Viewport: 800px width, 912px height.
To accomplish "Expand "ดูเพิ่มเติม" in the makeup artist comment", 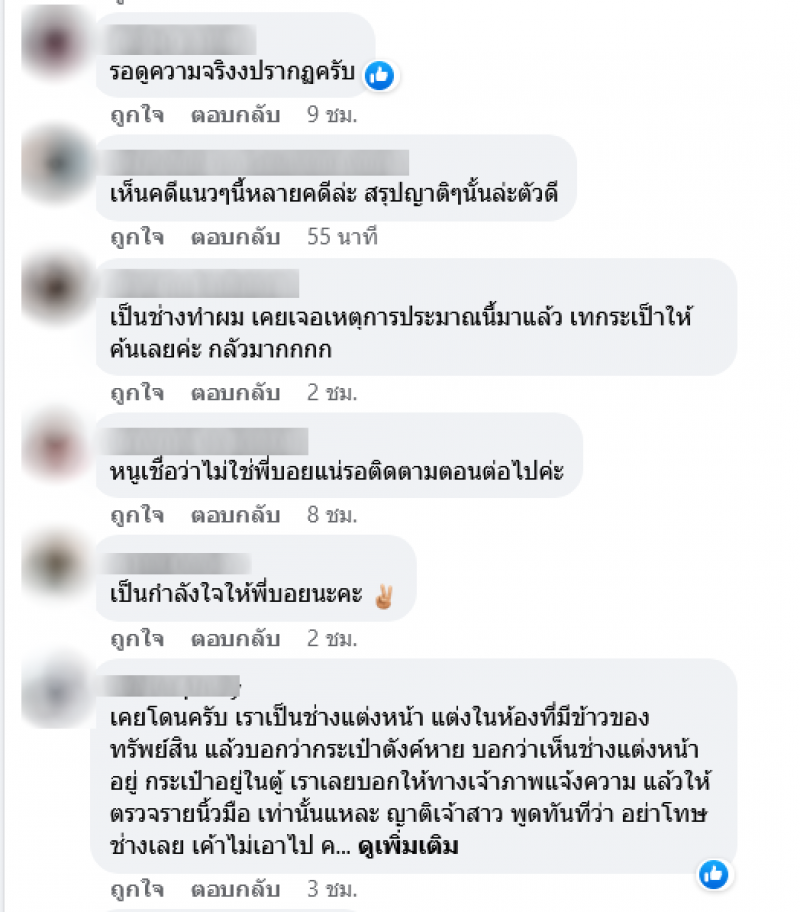I will [x=411, y=847].
